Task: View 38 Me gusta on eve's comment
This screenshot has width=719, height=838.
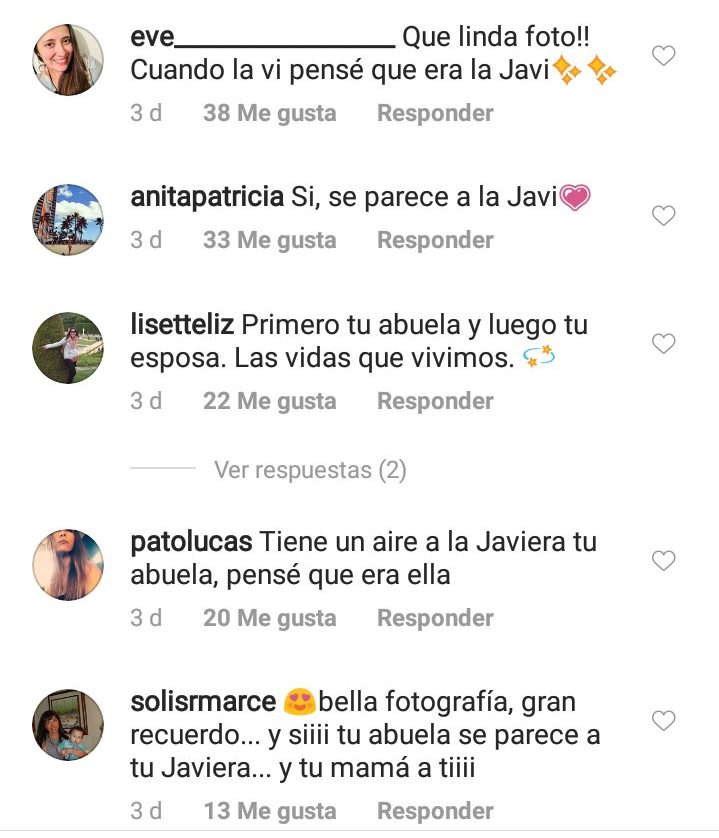Action: tap(269, 113)
